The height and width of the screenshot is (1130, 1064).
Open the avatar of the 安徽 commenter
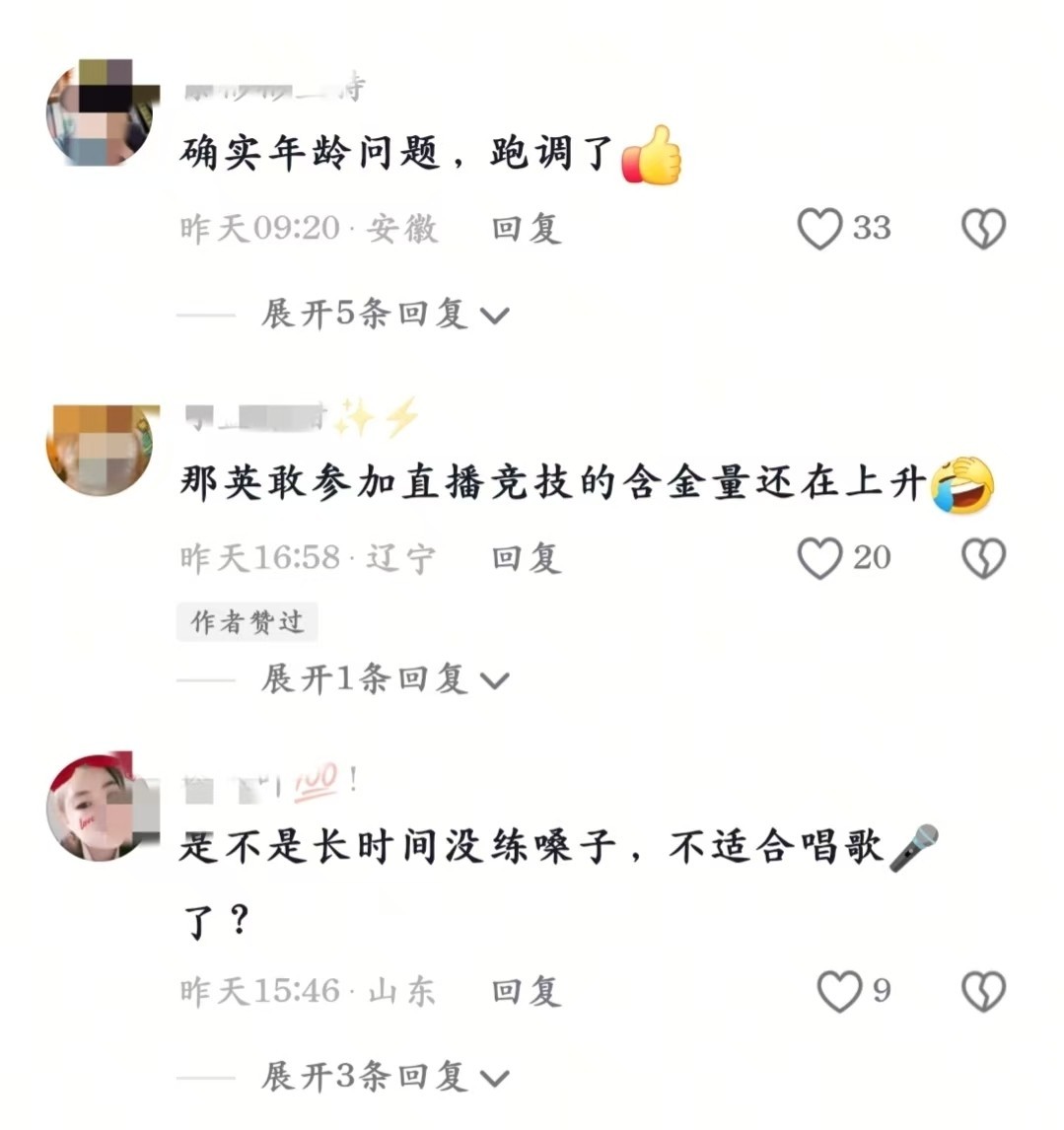coord(101,113)
